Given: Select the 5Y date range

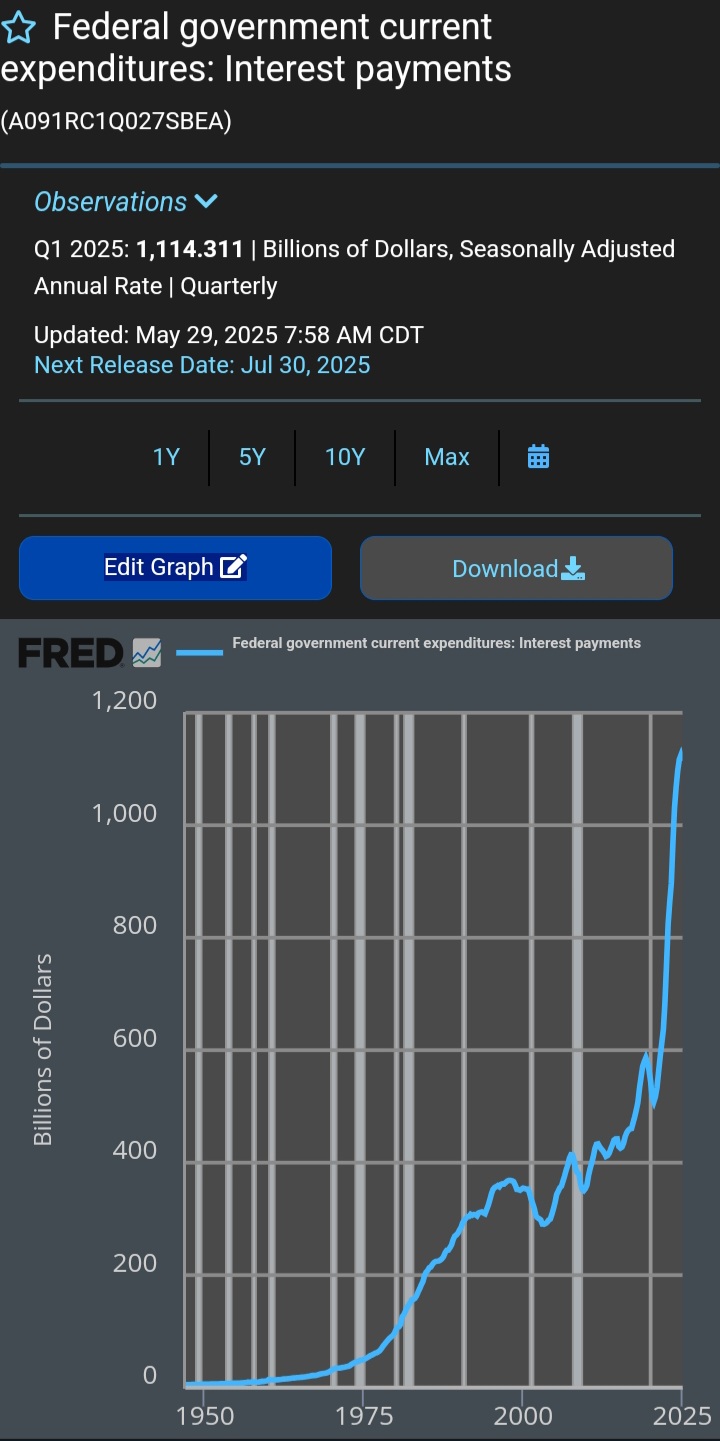Looking at the screenshot, I should pos(252,457).
